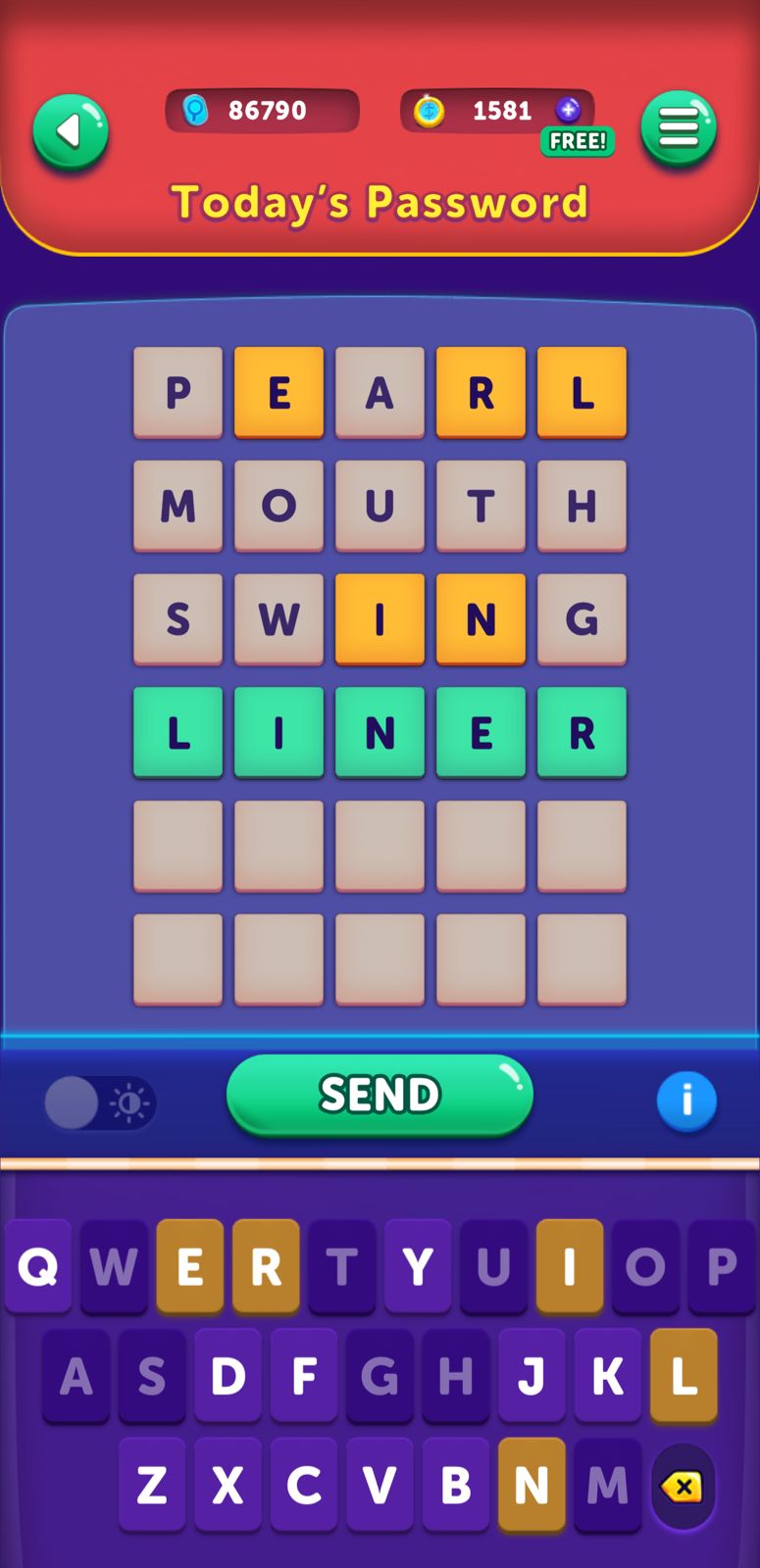
Task: Select the highlighted E key
Action: point(189,1267)
